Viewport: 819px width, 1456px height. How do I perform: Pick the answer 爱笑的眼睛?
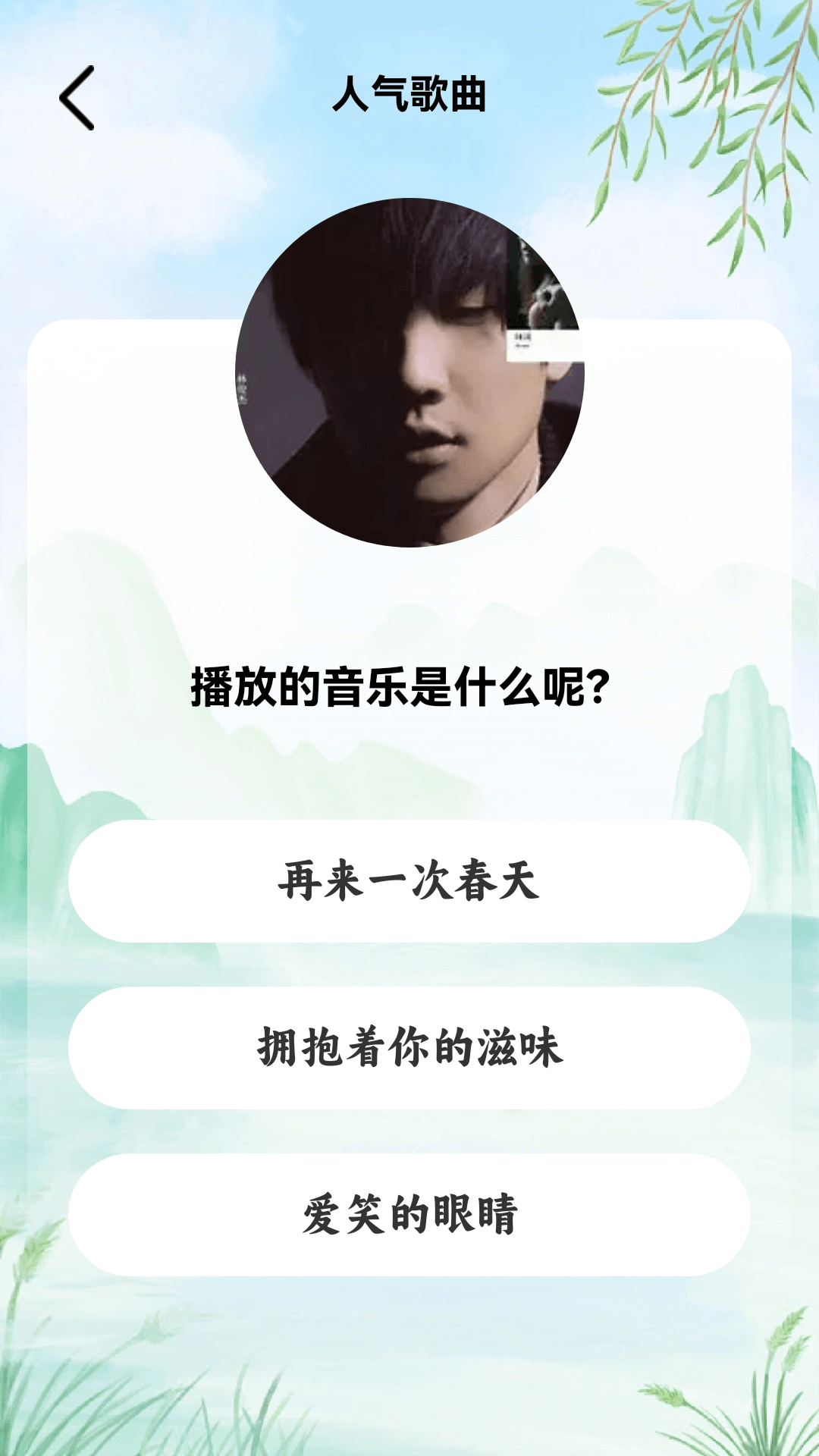(409, 1215)
